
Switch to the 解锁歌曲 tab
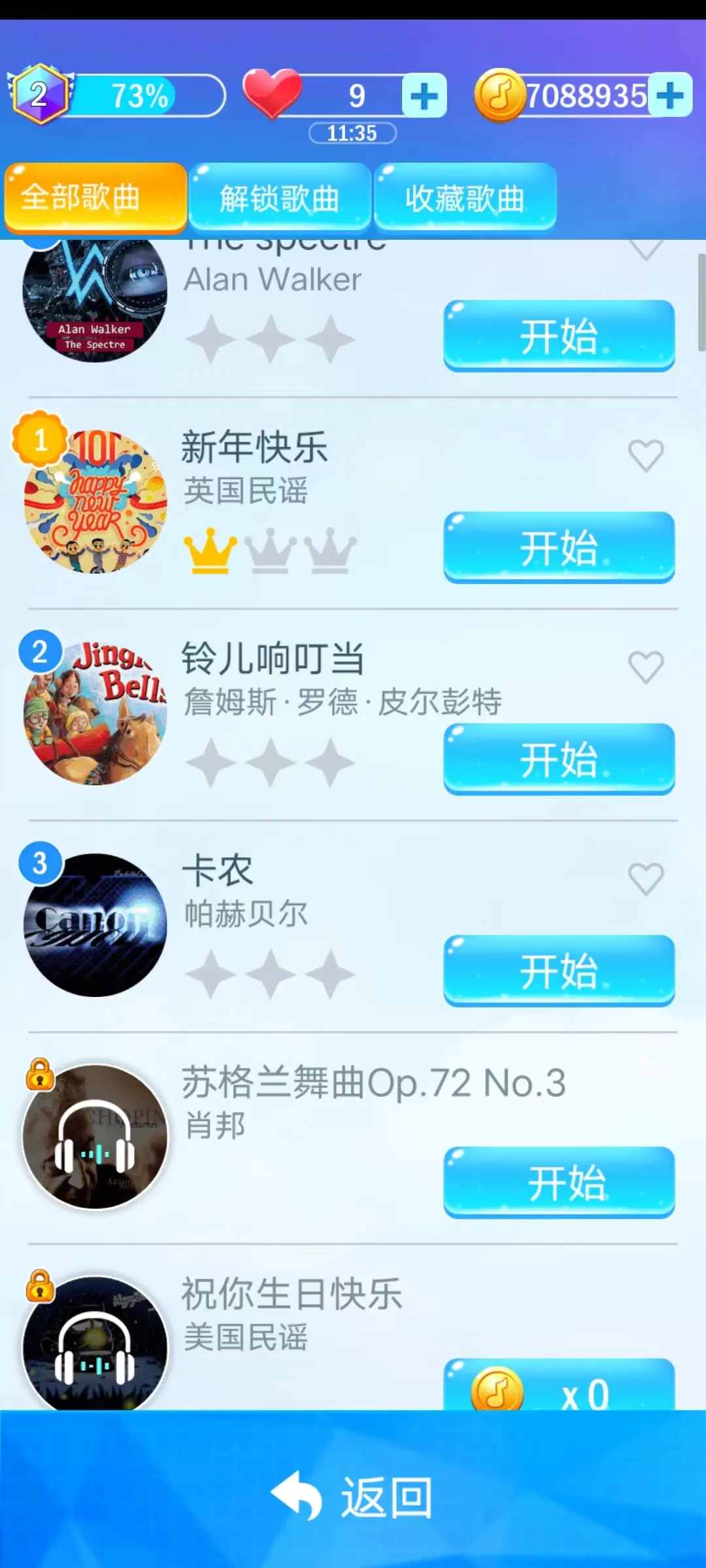[279, 199]
